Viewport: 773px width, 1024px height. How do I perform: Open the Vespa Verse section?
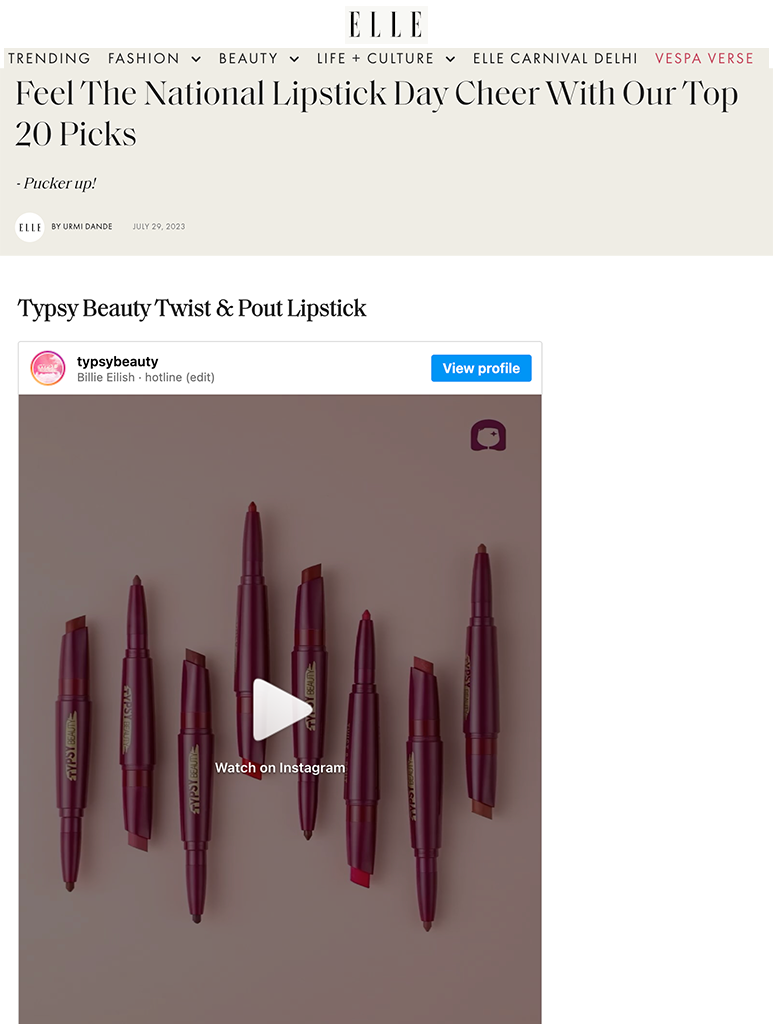(704, 59)
